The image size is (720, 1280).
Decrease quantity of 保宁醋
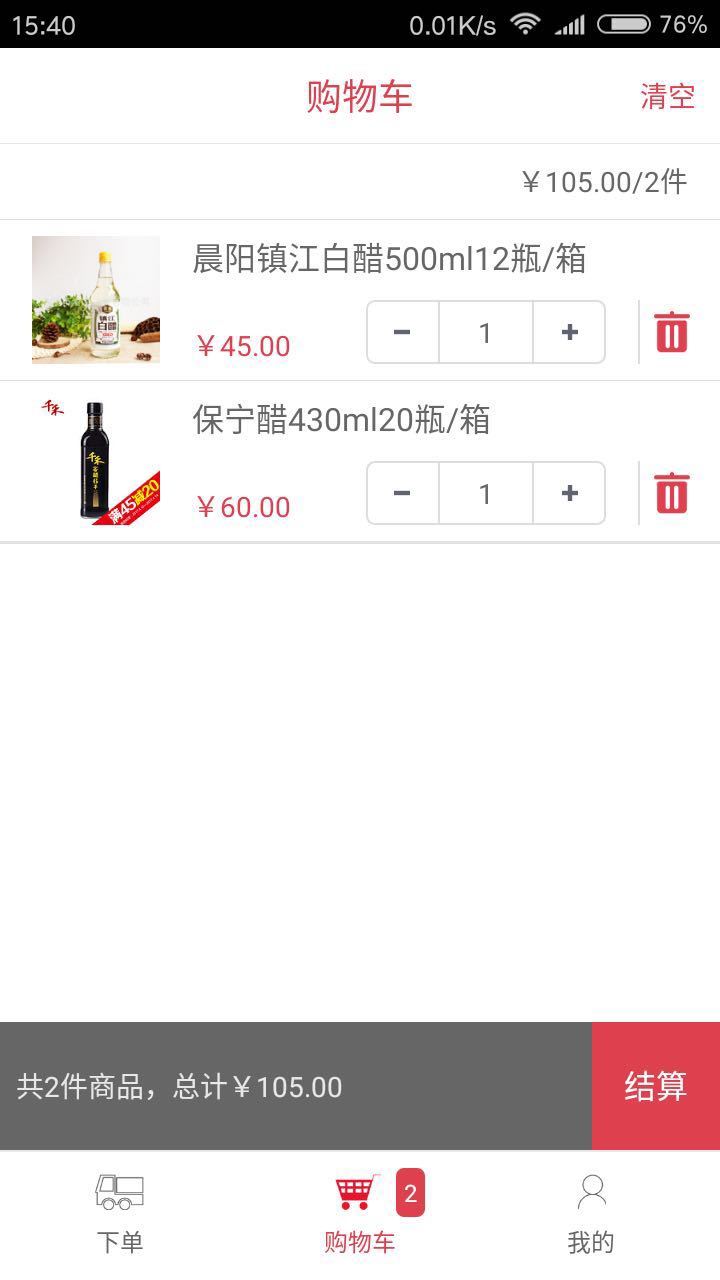click(403, 493)
